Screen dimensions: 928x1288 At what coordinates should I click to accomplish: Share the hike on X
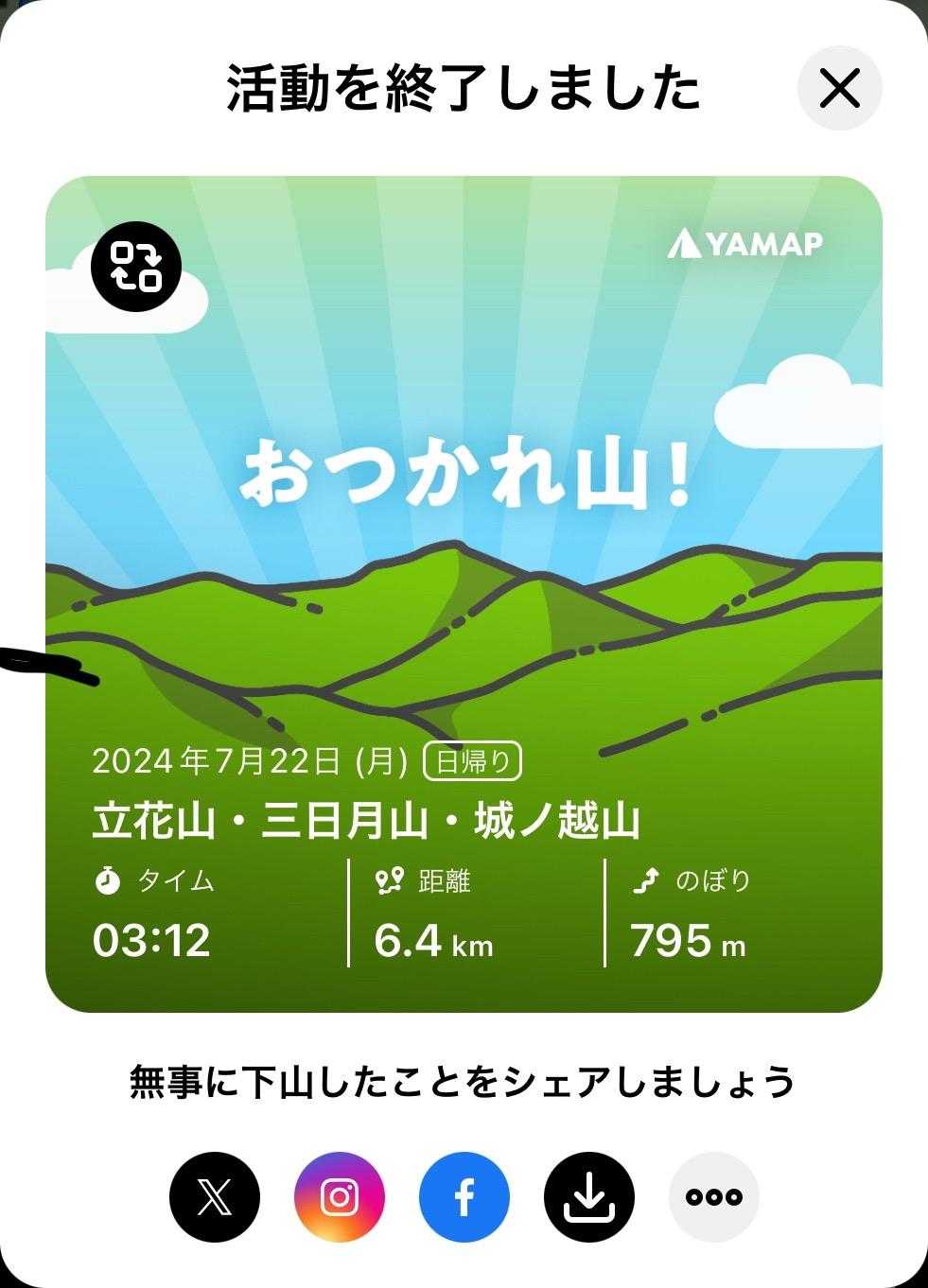point(215,1197)
